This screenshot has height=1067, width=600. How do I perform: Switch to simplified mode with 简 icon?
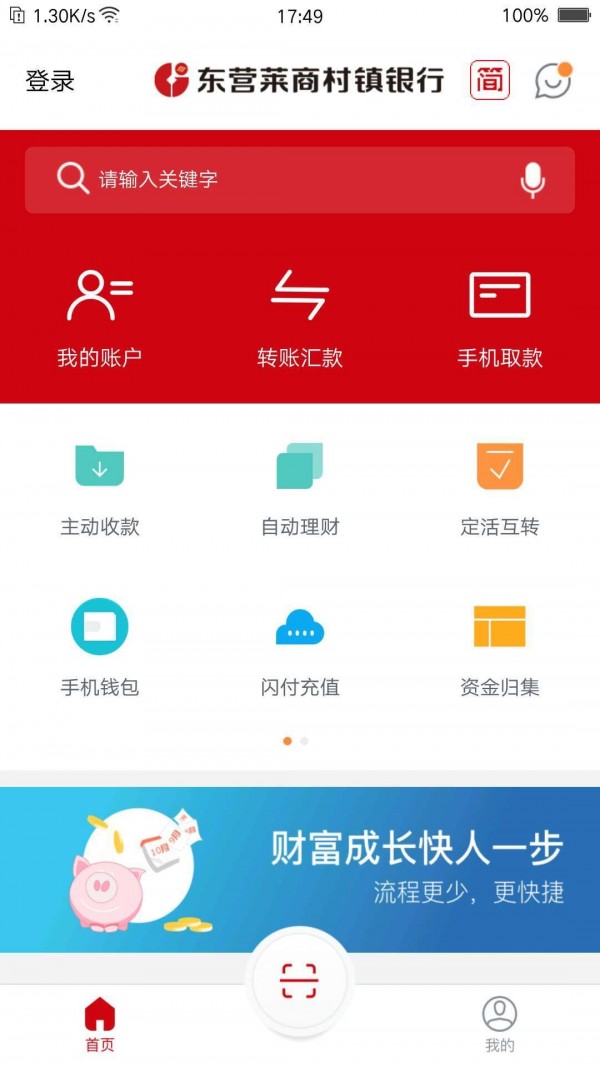(x=490, y=81)
